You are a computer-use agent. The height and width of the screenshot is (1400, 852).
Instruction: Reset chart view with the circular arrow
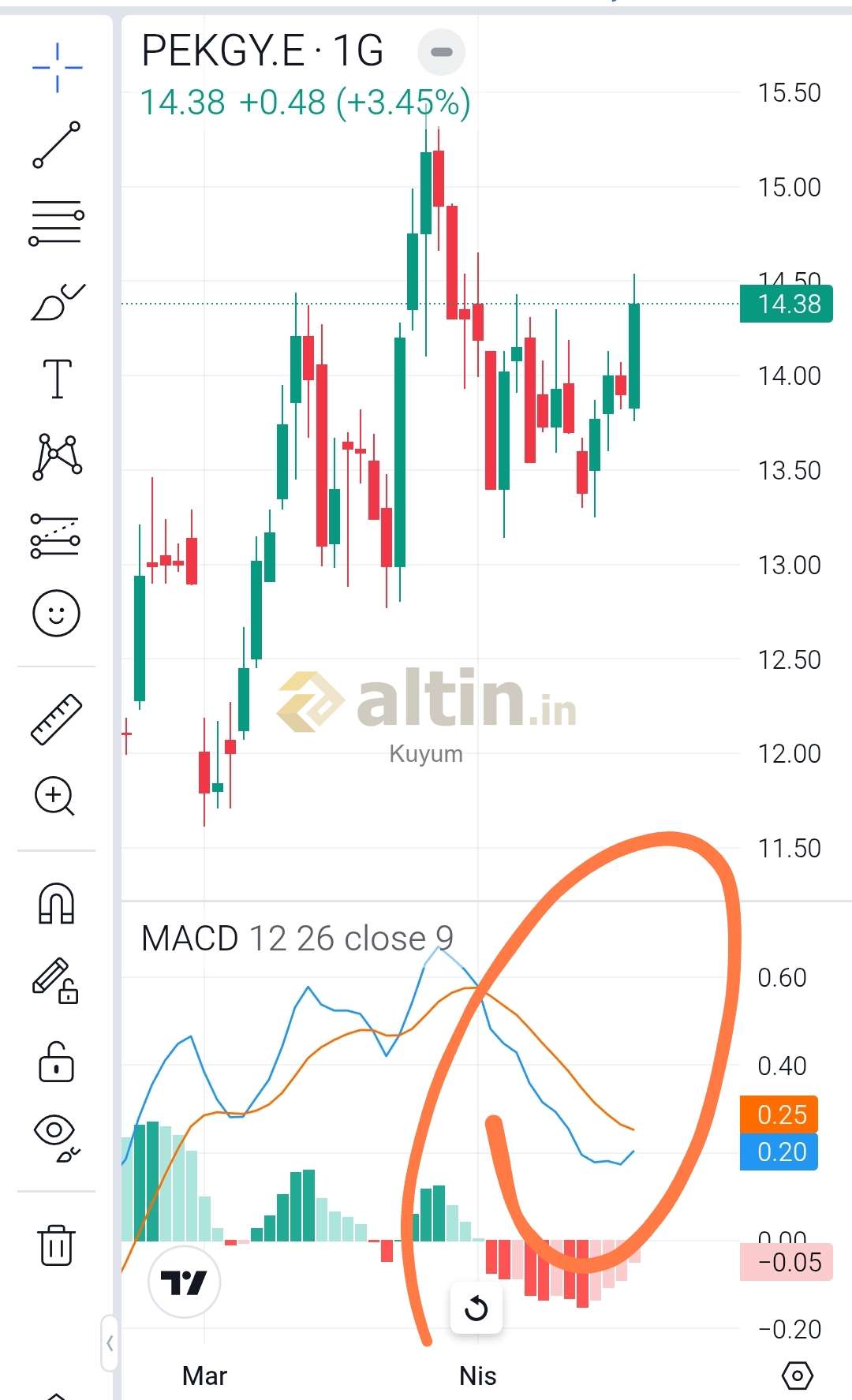pos(476,1309)
